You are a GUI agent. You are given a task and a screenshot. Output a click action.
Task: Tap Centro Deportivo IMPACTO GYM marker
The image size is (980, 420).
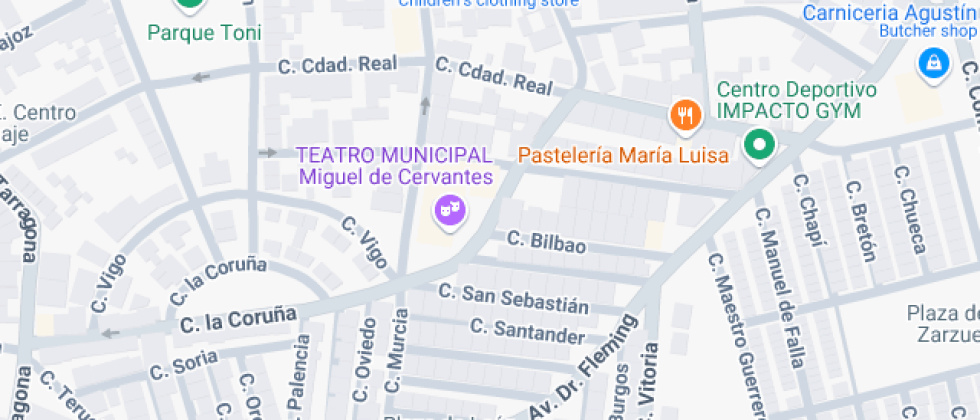(x=759, y=146)
